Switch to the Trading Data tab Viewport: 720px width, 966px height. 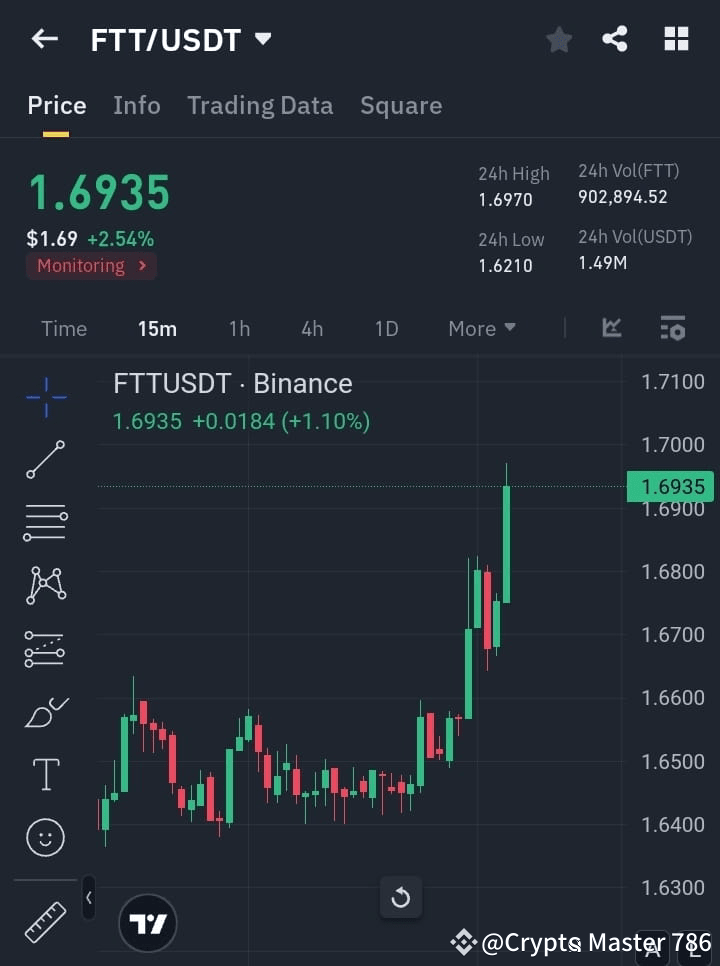click(x=260, y=105)
